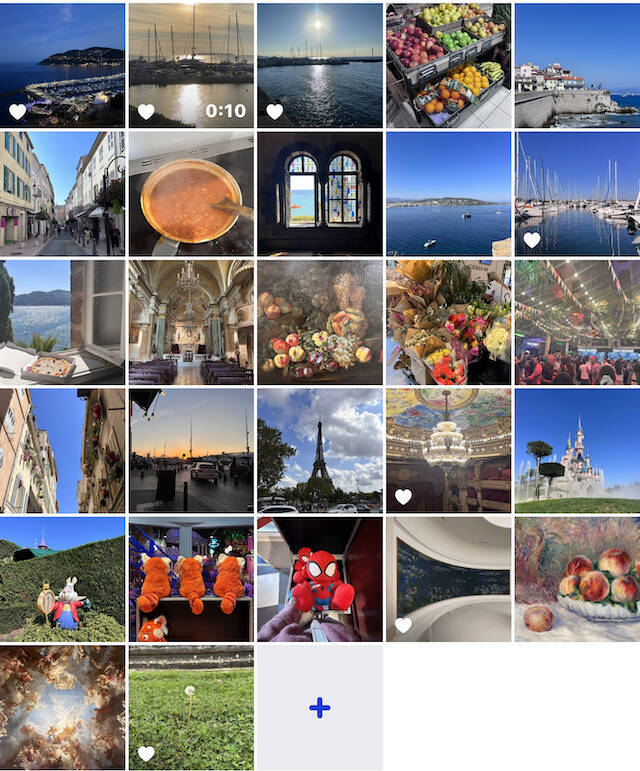The width and height of the screenshot is (640, 771).
Task: Open the Eiffel Tower photo
Action: tap(319, 450)
